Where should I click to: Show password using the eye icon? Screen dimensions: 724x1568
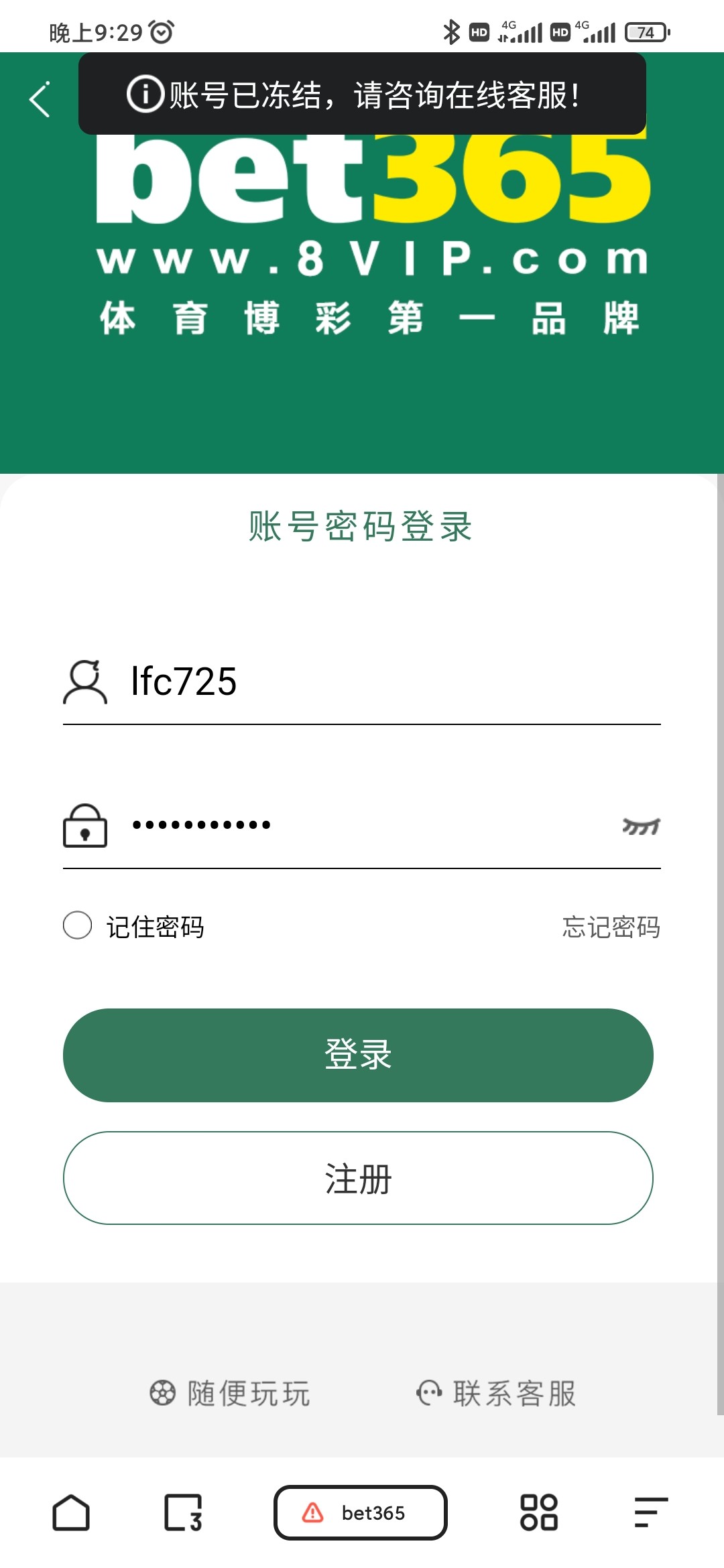coord(641,826)
